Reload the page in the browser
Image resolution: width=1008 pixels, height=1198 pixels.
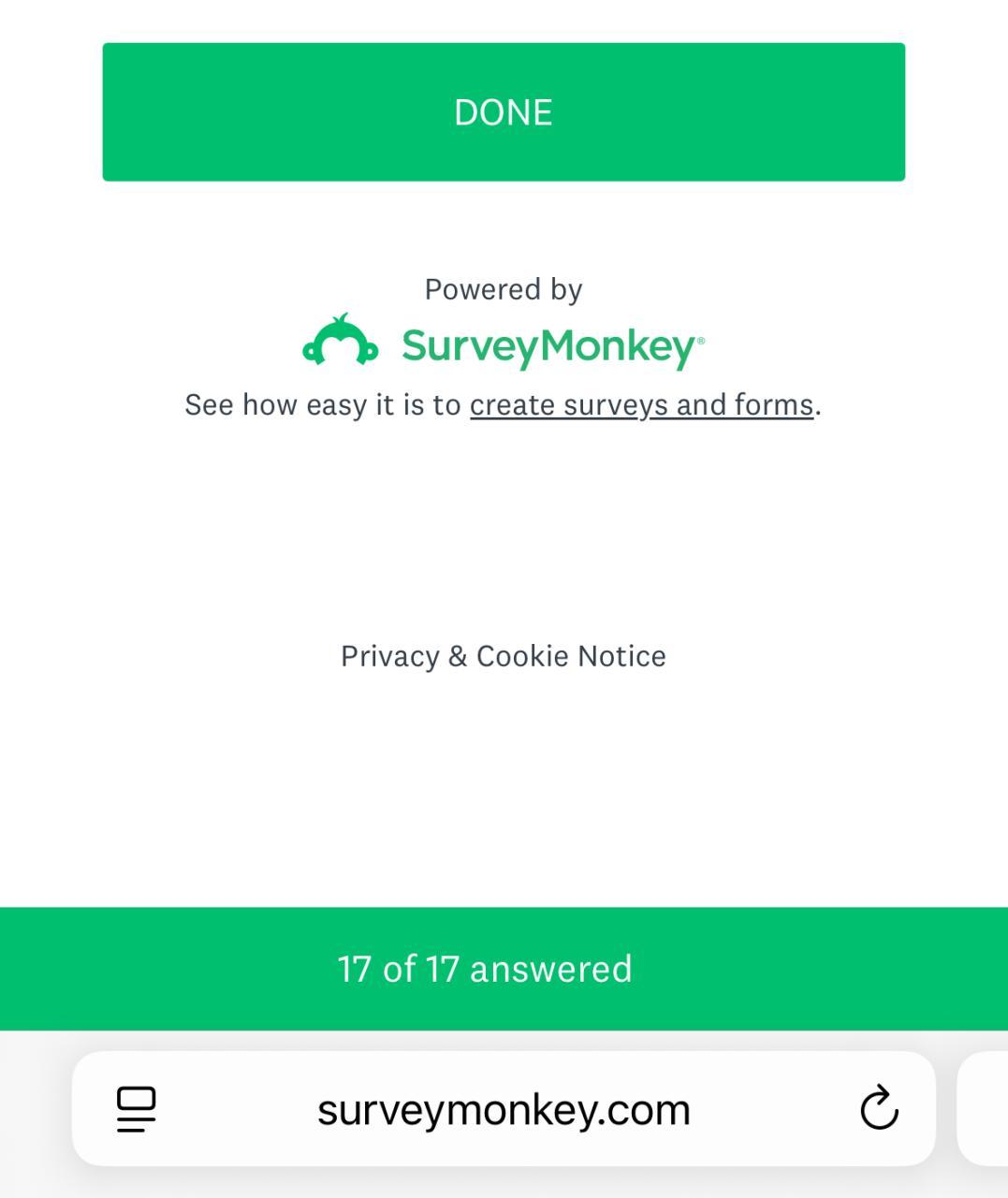pyautogui.click(x=879, y=1108)
